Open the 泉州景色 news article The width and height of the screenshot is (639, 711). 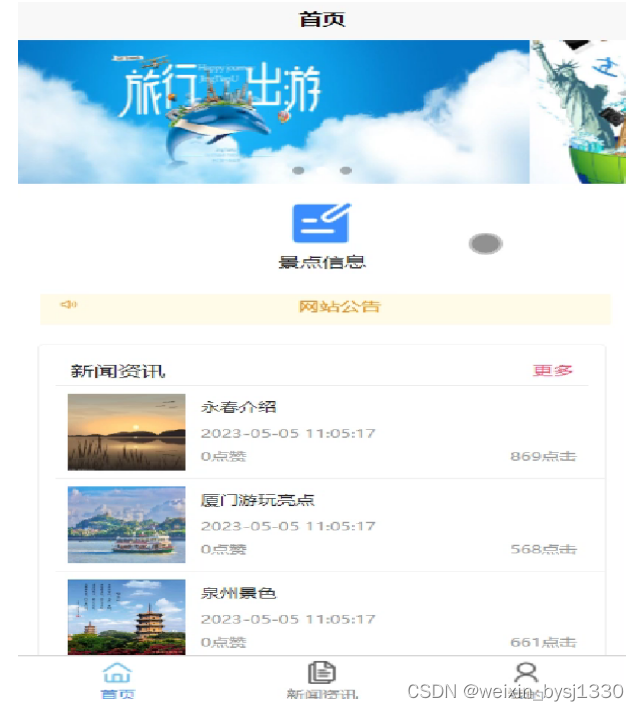tap(238, 593)
